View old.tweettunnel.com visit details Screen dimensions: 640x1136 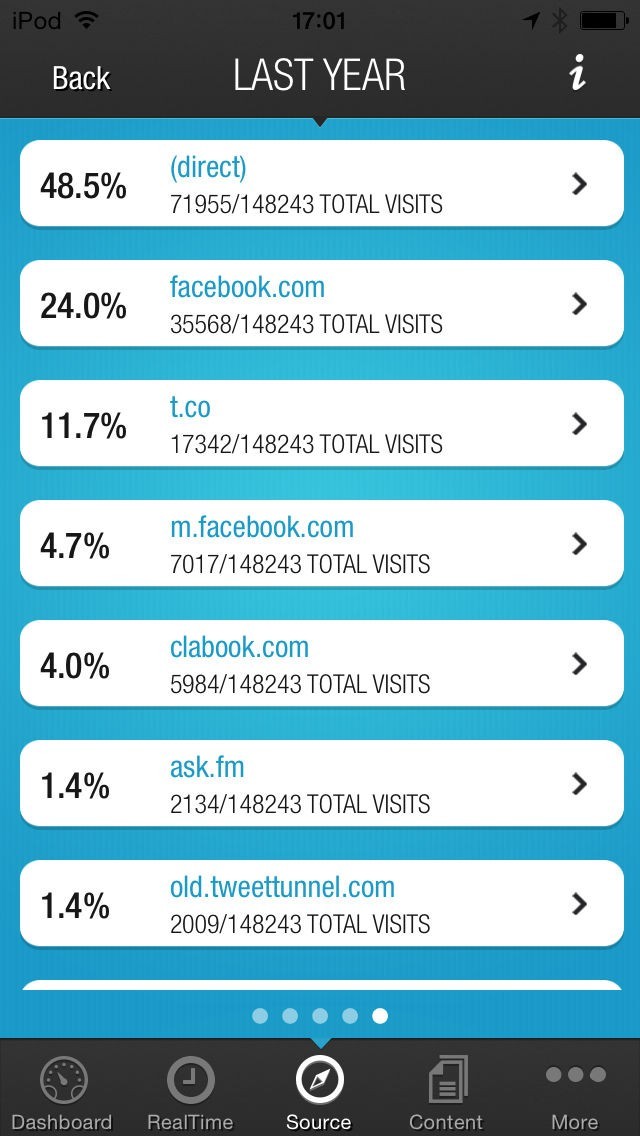[x=321, y=905]
